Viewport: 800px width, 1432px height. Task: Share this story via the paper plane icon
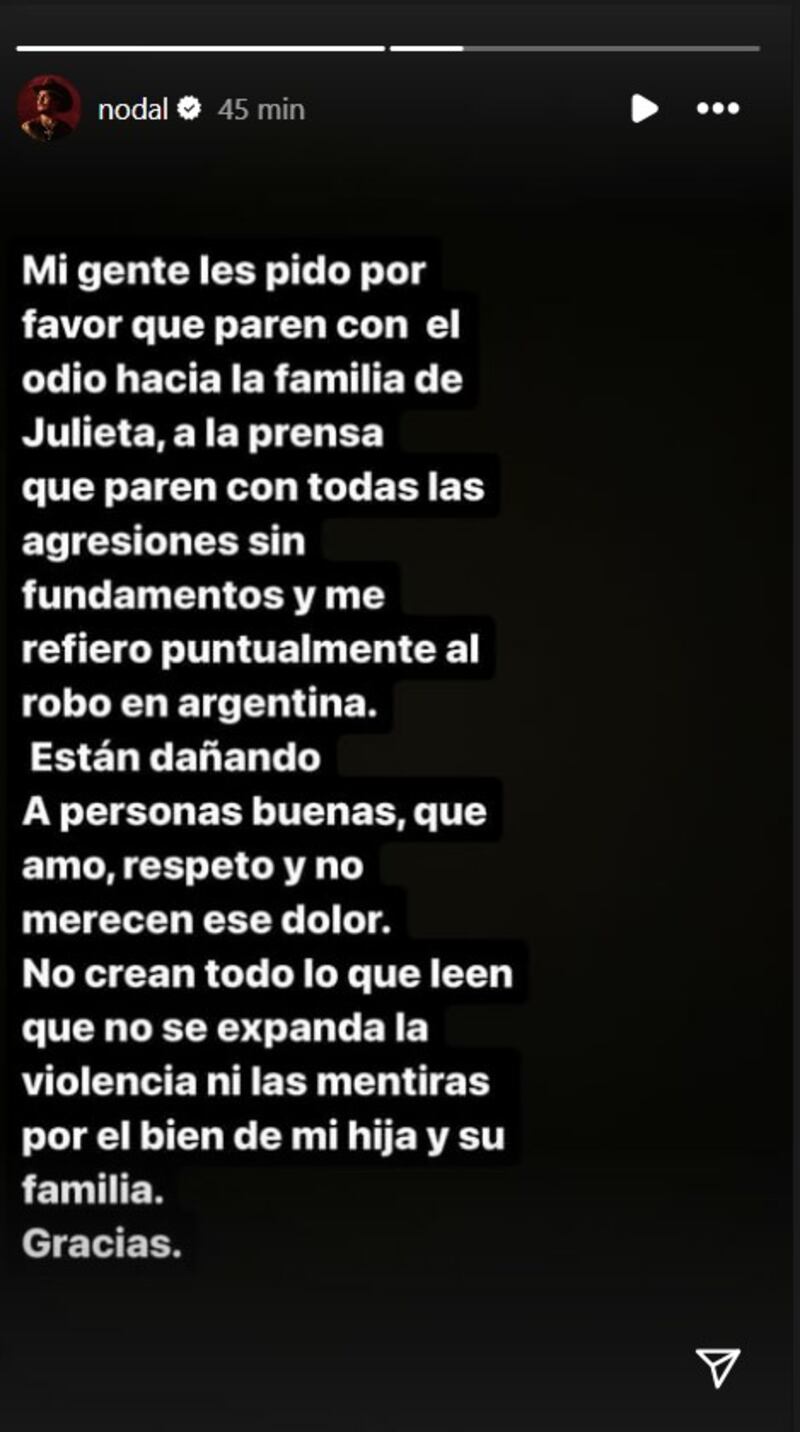pos(718,1367)
